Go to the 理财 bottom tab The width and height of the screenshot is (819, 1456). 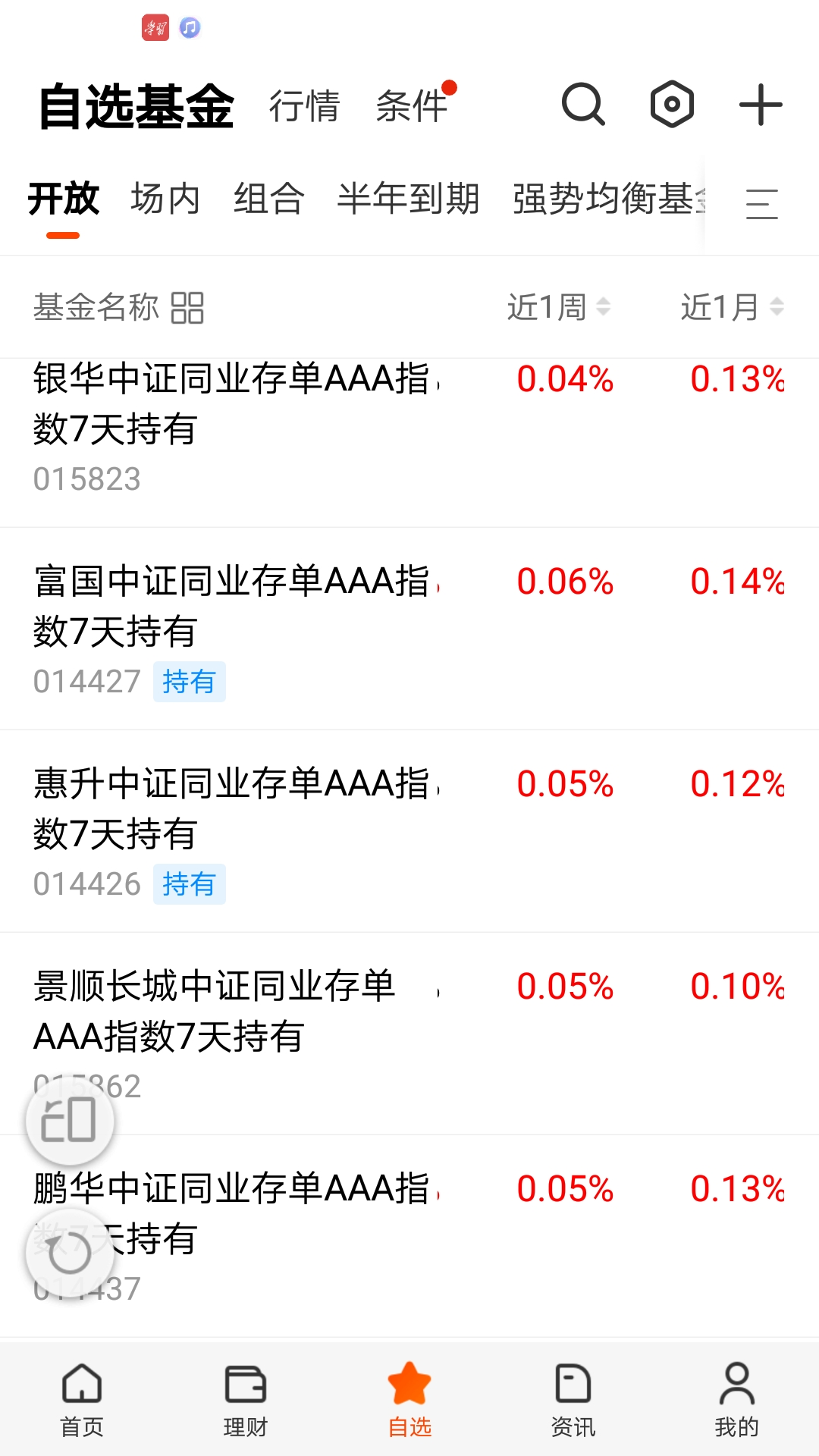246,1400
